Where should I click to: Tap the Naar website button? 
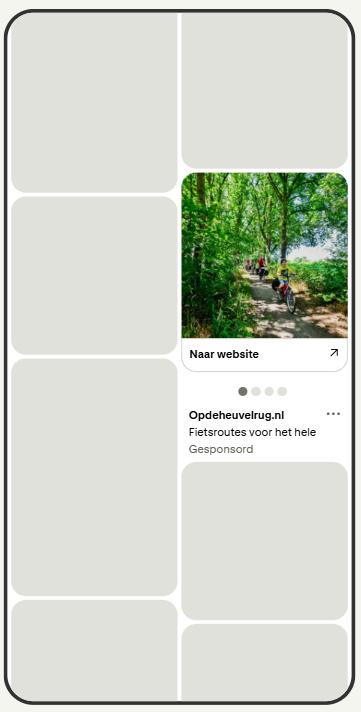pyautogui.click(x=264, y=354)
